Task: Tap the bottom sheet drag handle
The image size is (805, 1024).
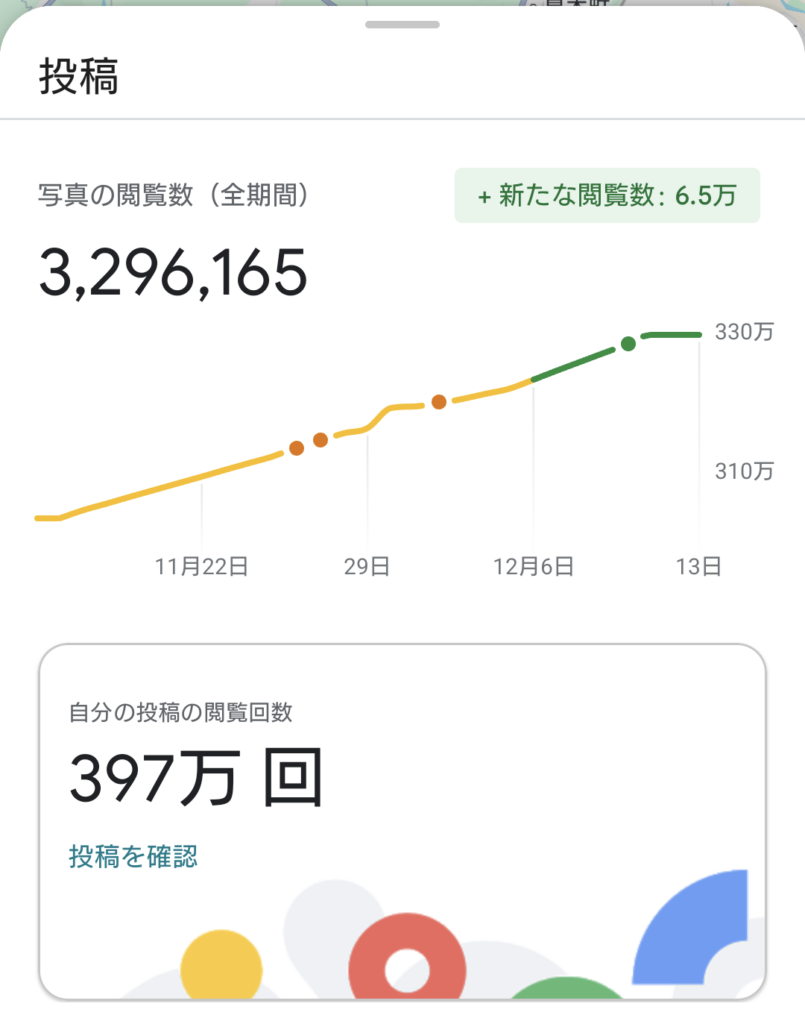Action: click(402, 24)
